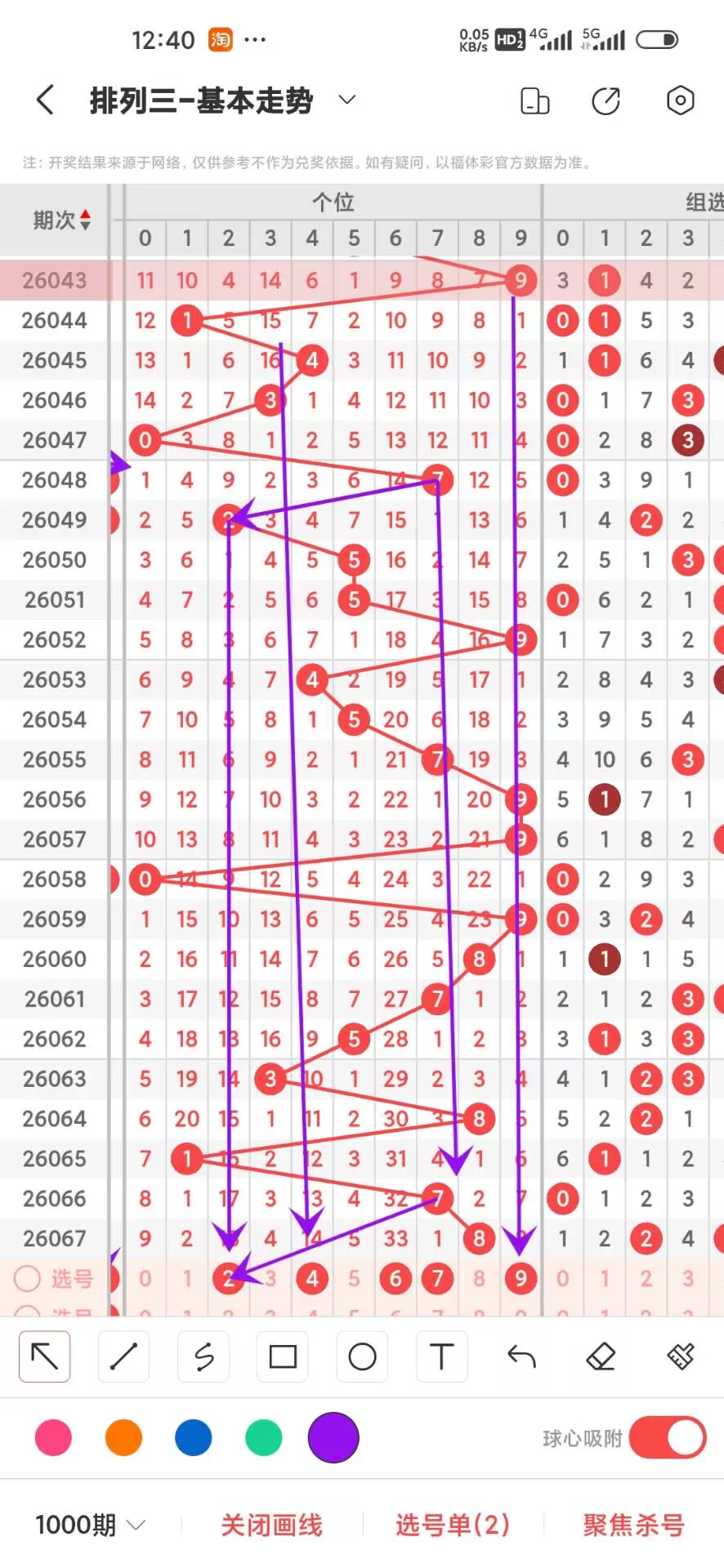Select the straight line drawing tool
The image size is (724, 1568).
click(x=123, y=1356)
